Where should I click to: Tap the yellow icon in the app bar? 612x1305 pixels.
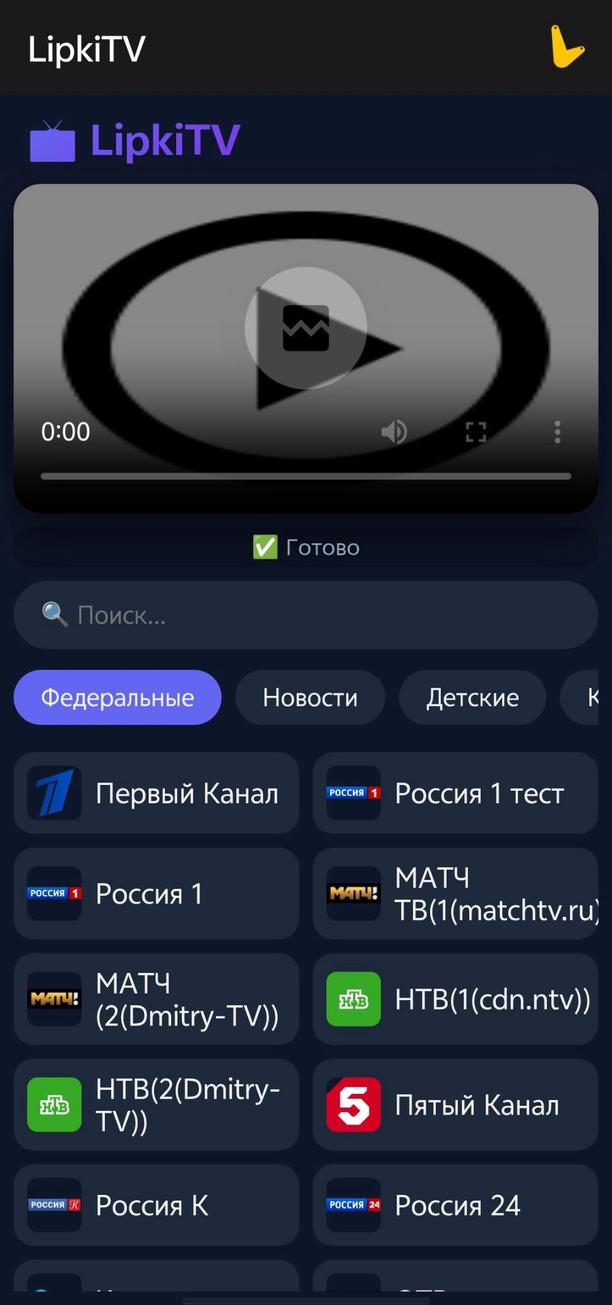[x=566, y=47]
